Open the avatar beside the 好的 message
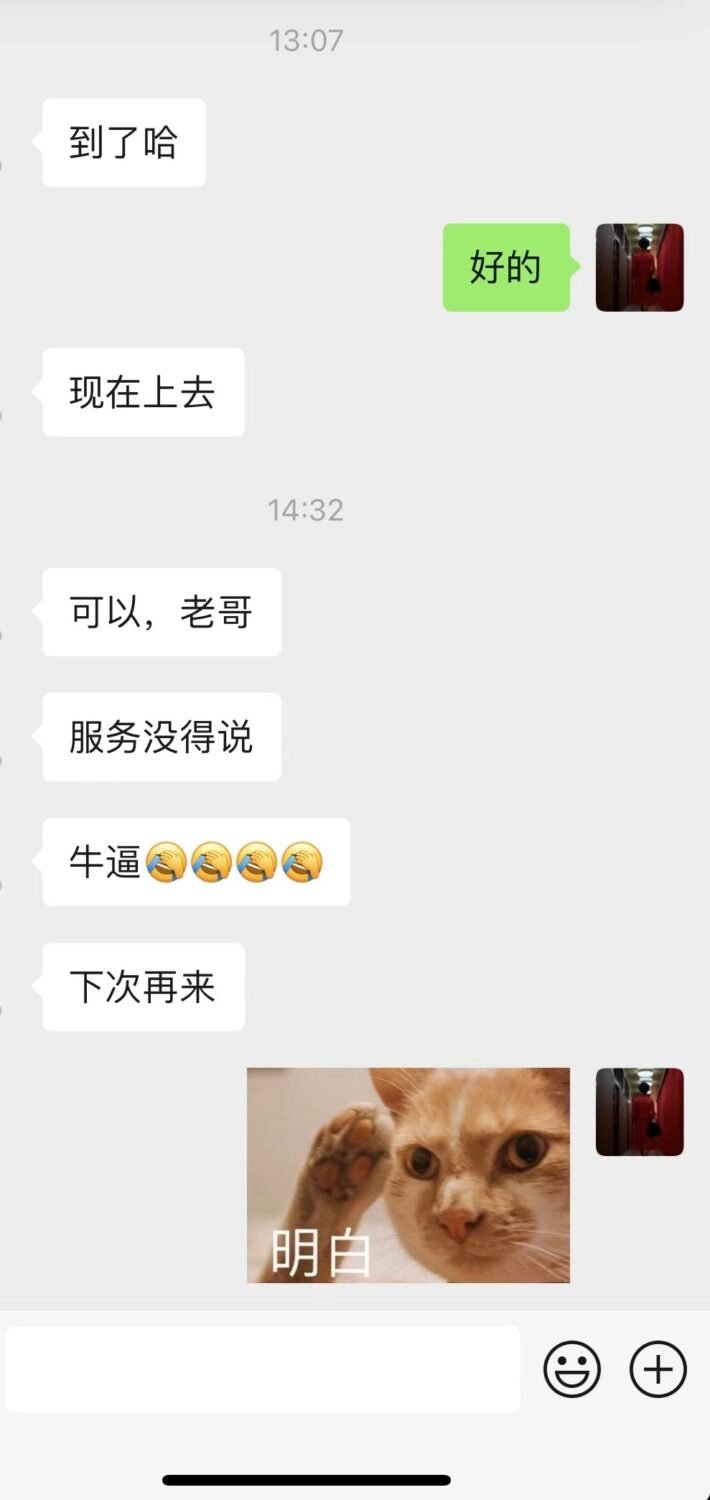 (640, 267)
